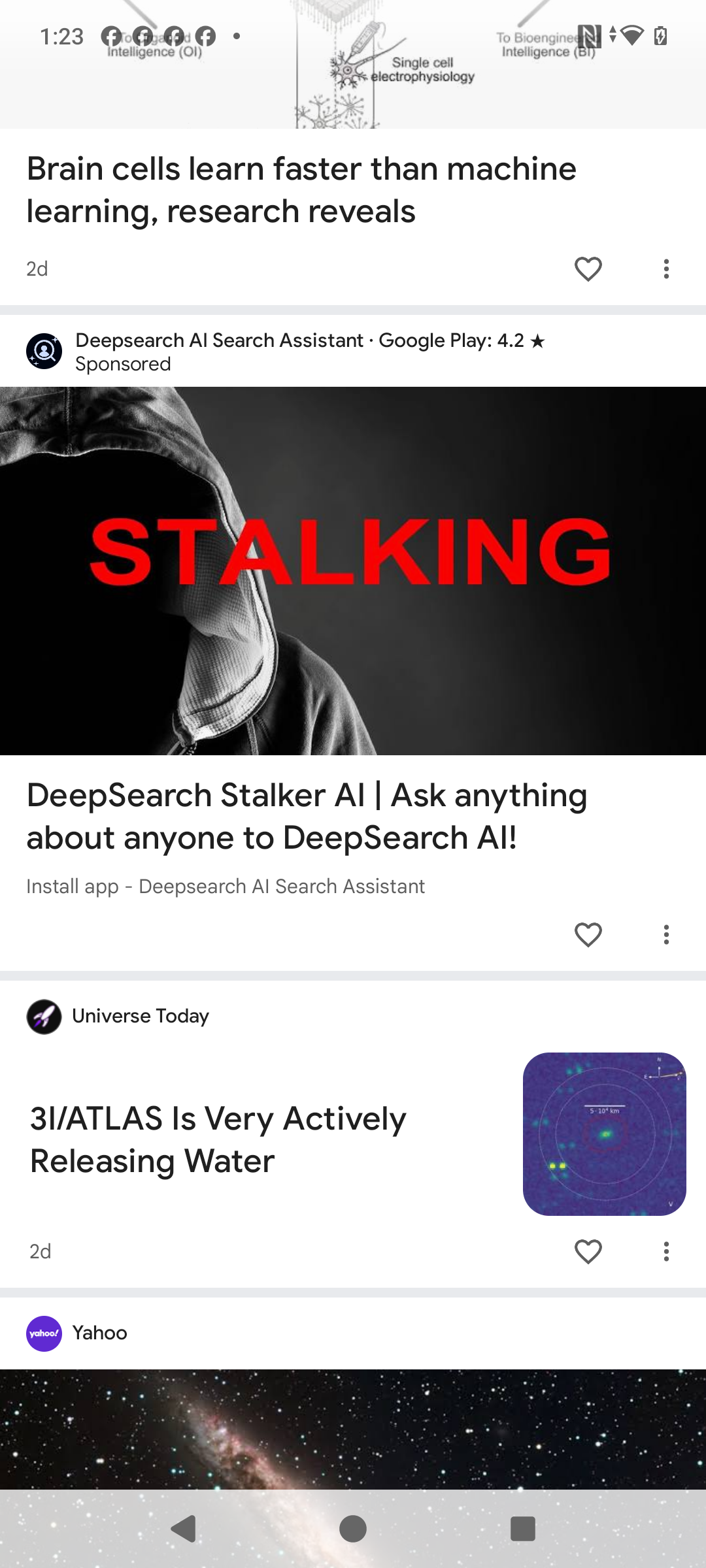This screenshot has height=1568, width=706.
Task: Like the 3I/ATLAS Universe Today article
Action: [588, 1251]
